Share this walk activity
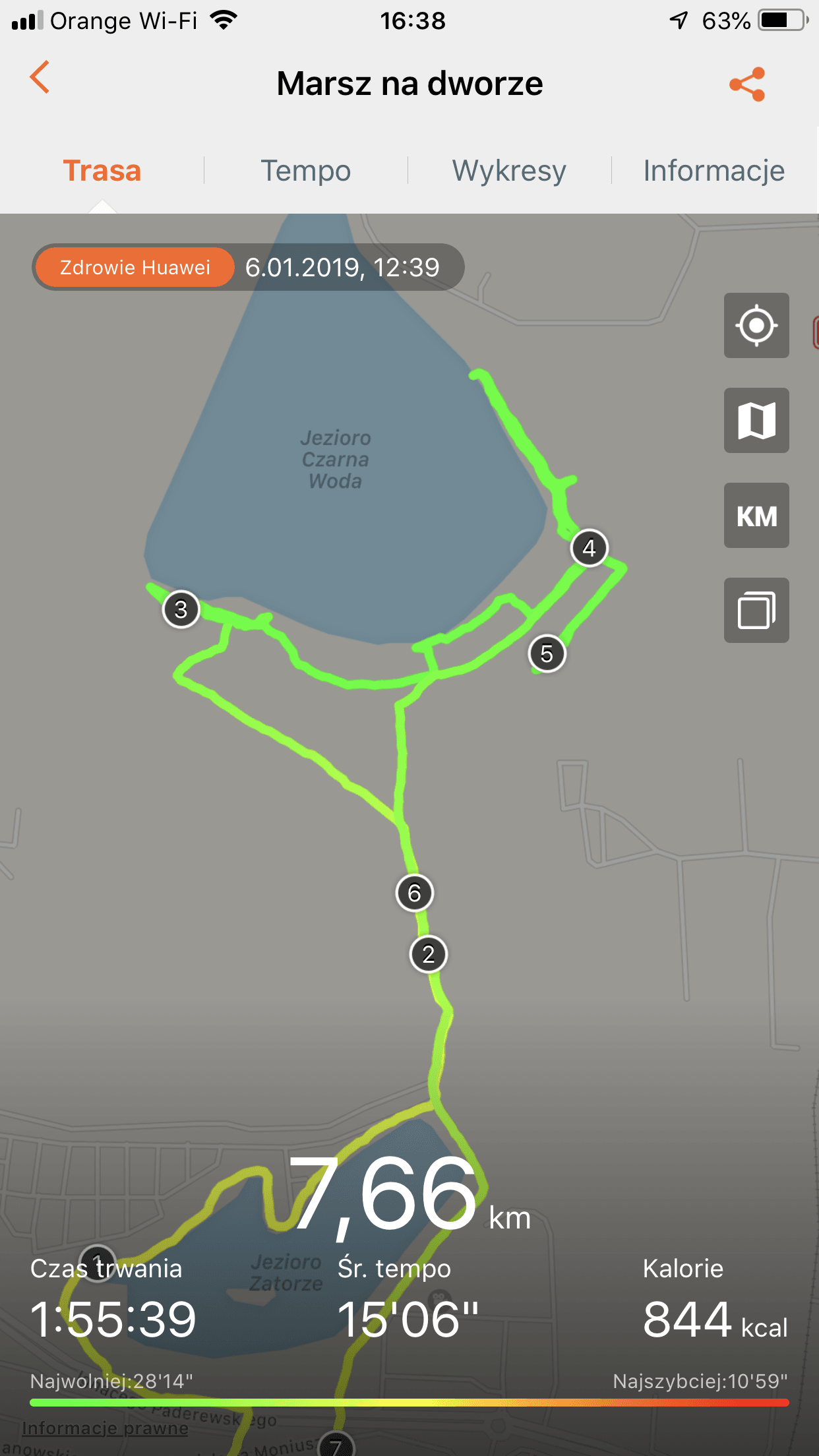819x1456 pixels. coord(747,84)
